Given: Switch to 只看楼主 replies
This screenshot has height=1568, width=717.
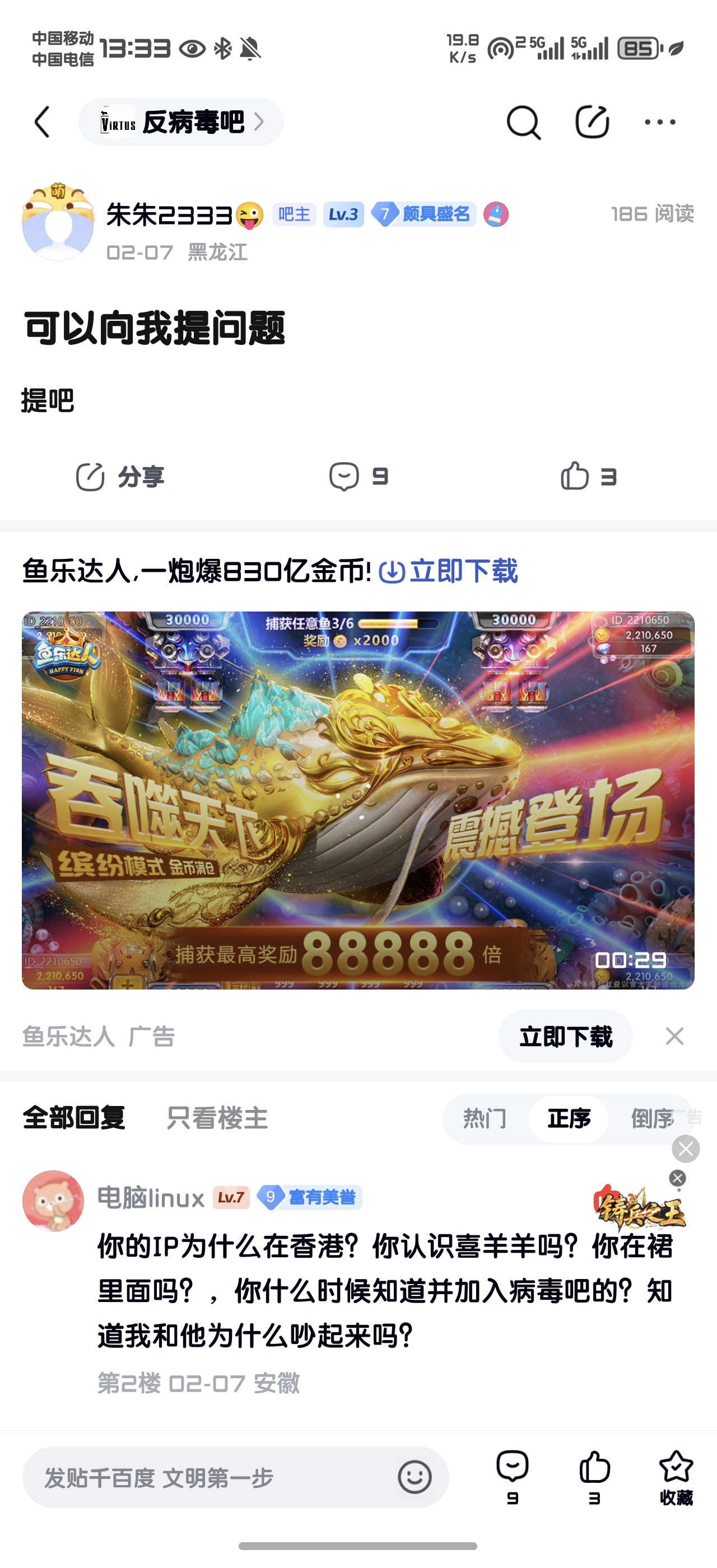Looking at the screenshot, I should pos(217,1118).
